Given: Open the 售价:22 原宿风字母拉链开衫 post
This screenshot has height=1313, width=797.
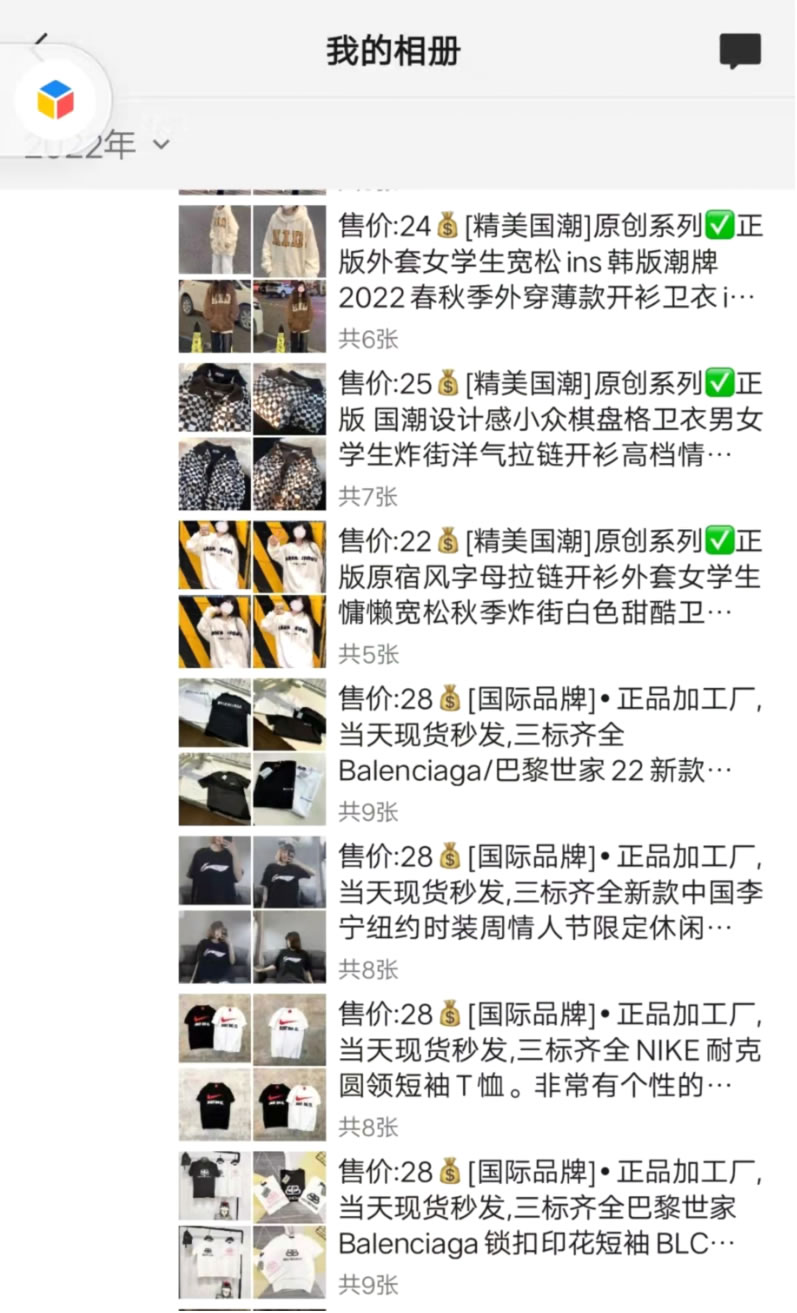Looking at the screenshot, I should [x=471, y=595].
